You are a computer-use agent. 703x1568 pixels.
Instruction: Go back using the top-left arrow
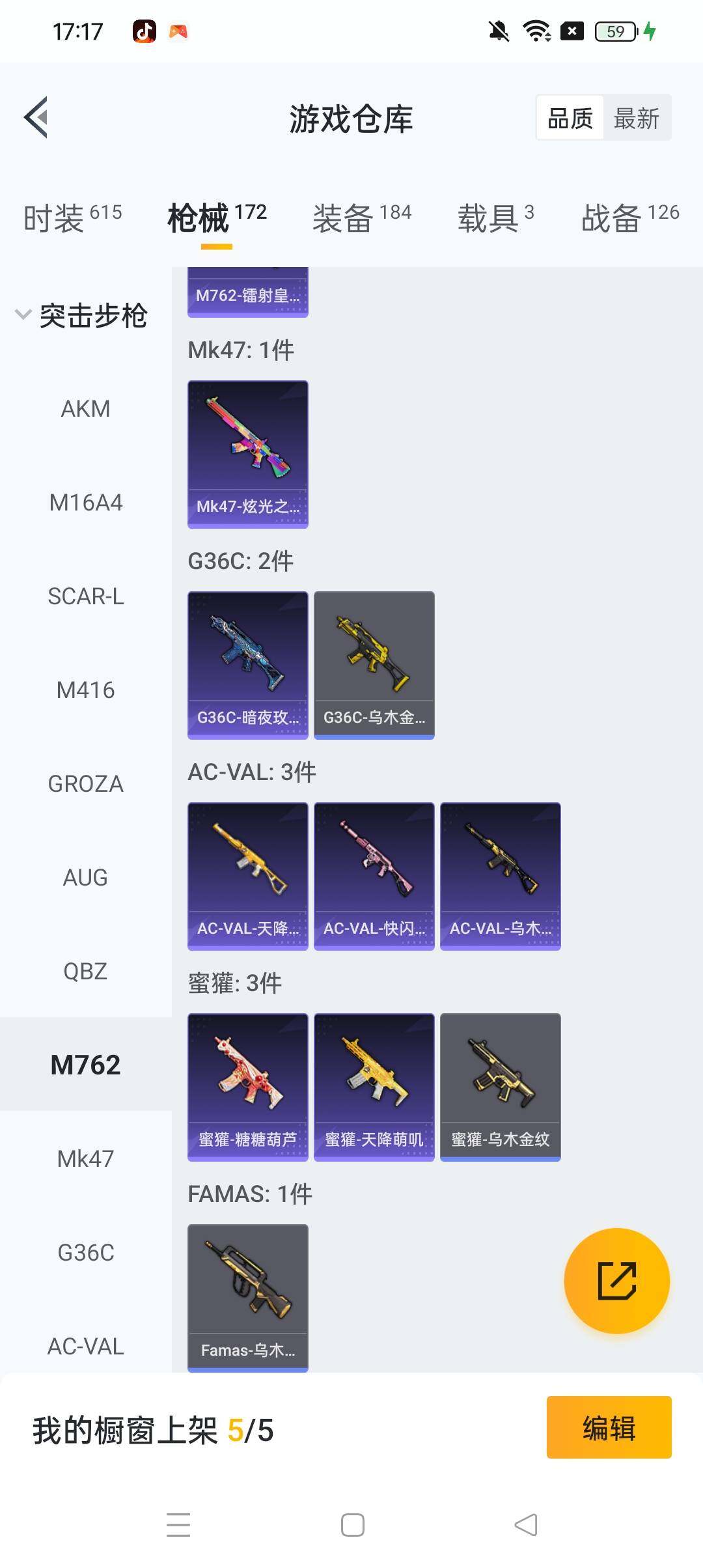36,118
